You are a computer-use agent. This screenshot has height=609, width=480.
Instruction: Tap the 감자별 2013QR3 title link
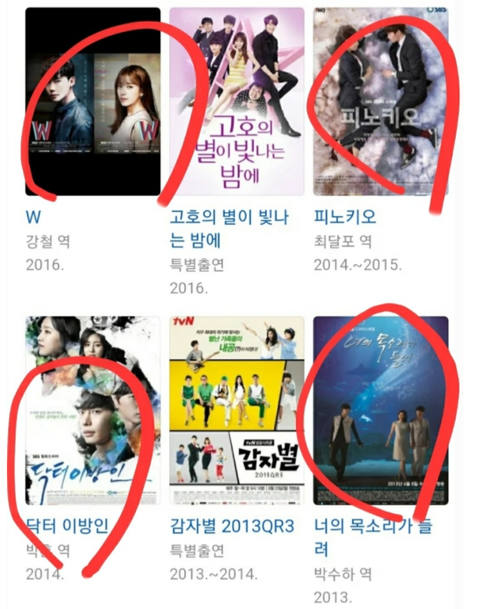coord(232,526)
